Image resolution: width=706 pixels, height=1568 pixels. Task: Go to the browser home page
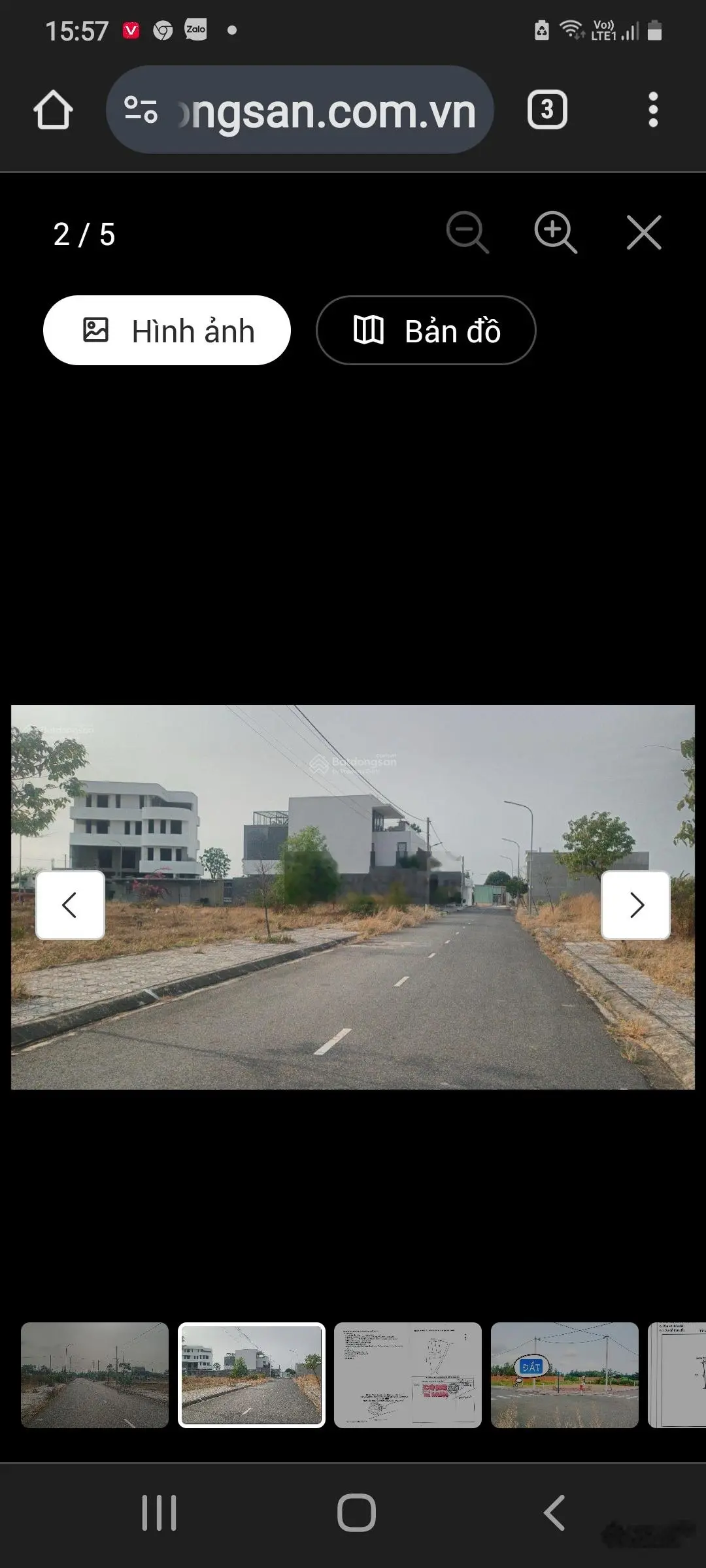click(x=53, y=110)
